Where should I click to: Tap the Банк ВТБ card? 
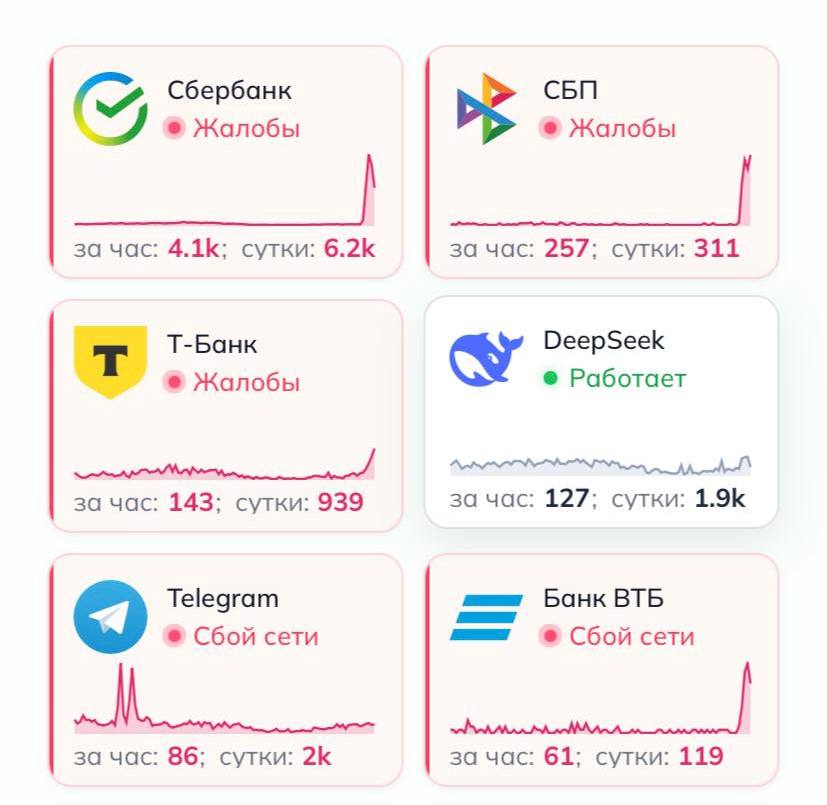[x=602, y=670]
